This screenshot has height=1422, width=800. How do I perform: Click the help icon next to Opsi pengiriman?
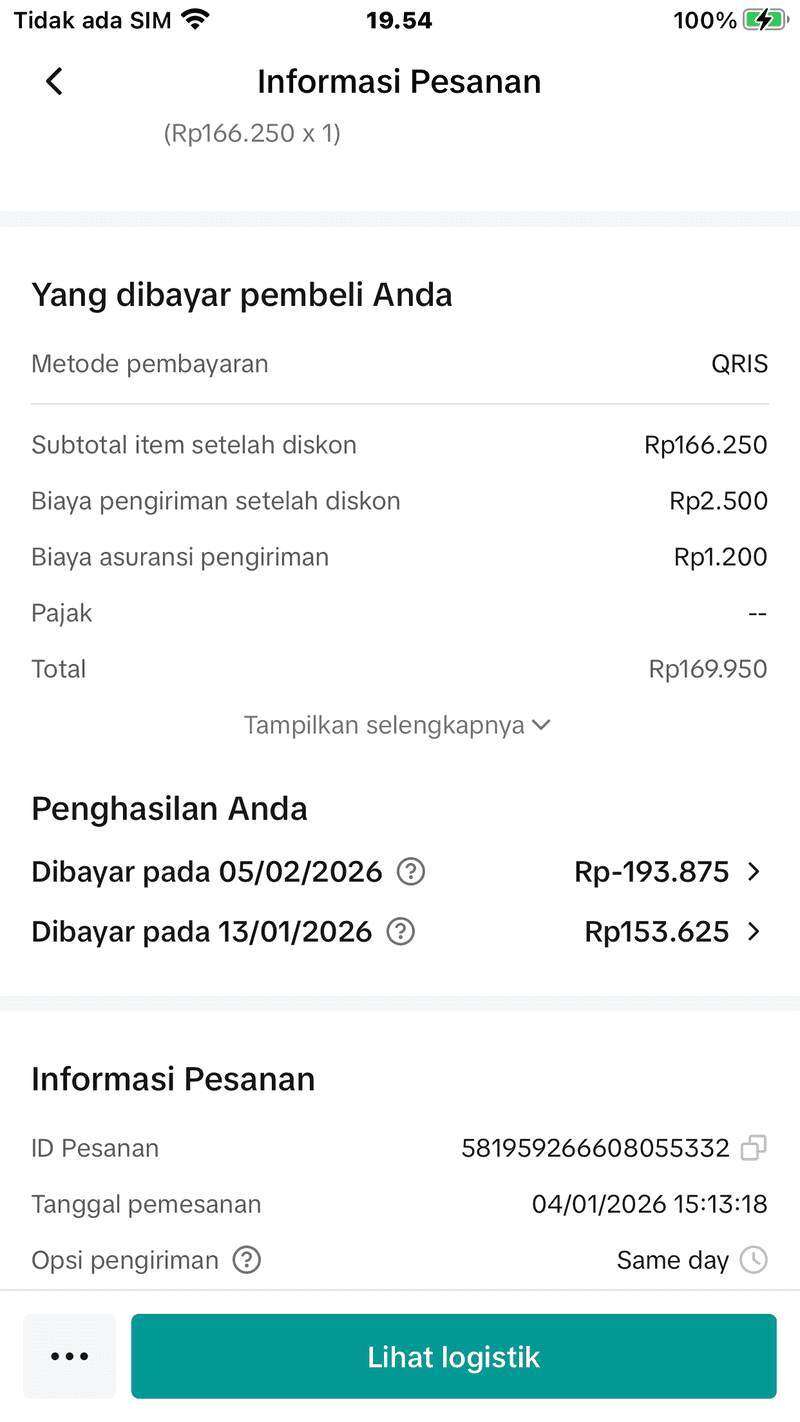click(x=245, y=1261)
